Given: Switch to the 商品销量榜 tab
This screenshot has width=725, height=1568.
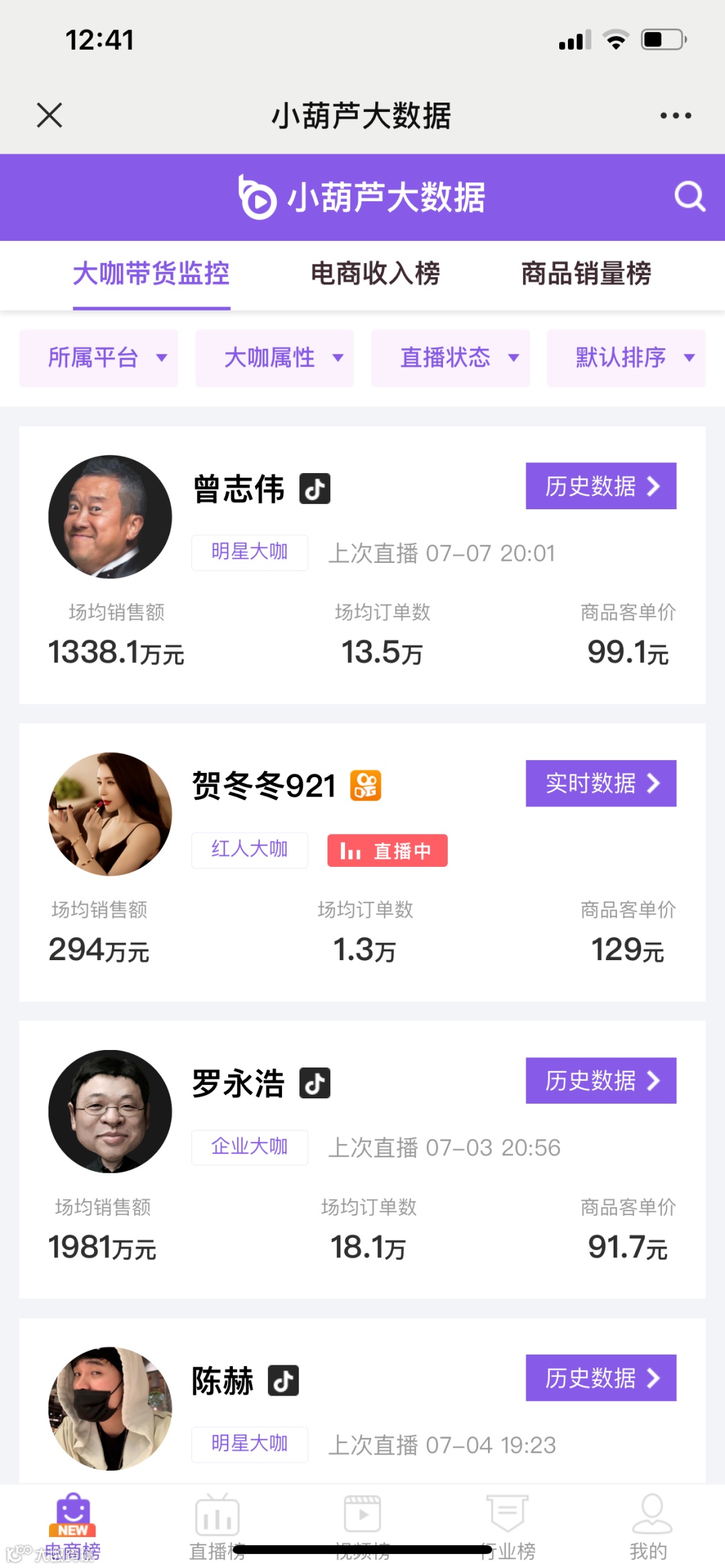Looking at the screenshot, I should pos(586,274).
